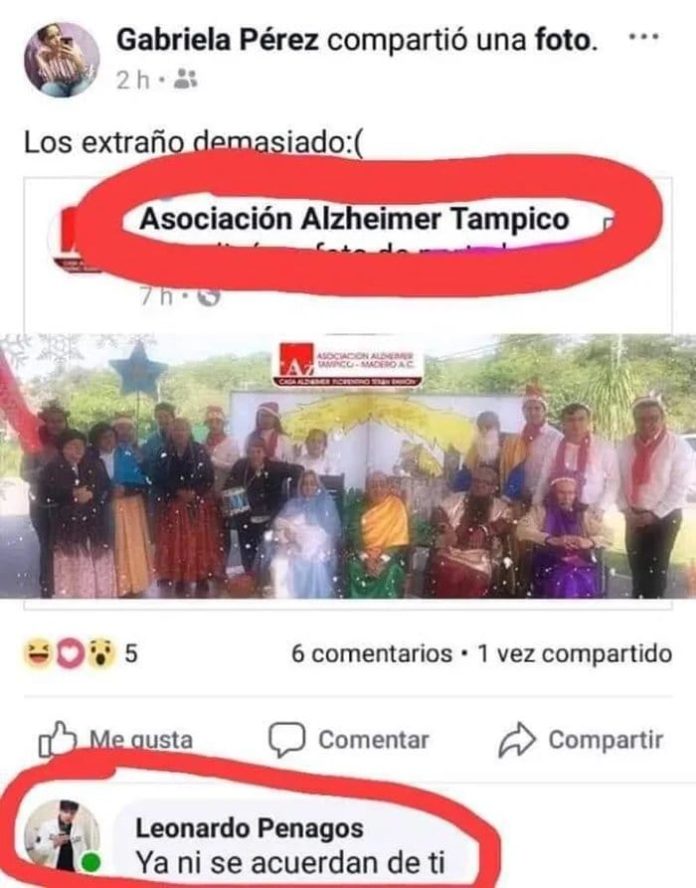Open the post's overflow menu

642,38
